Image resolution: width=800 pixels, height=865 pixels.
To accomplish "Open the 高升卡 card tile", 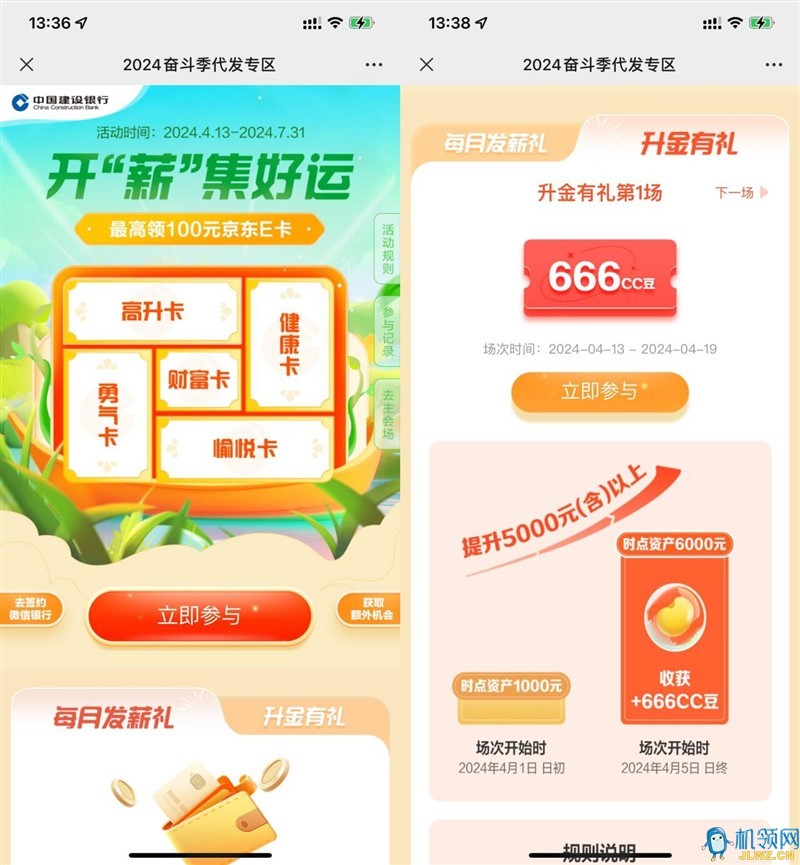I will pyautogui.click(x=153, y=312).
